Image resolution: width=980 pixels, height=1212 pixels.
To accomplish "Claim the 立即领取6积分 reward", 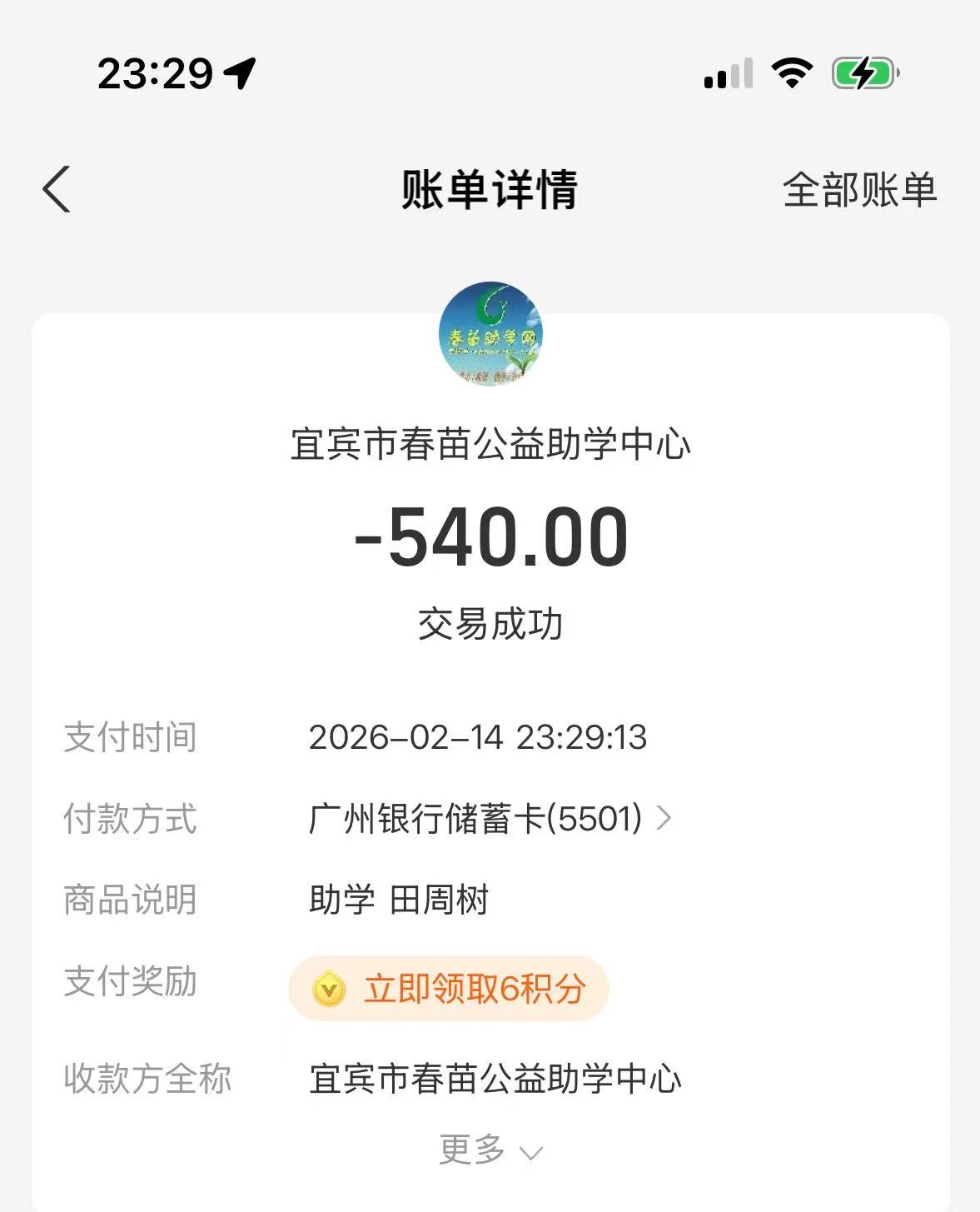I will click(x=450, y=989).
